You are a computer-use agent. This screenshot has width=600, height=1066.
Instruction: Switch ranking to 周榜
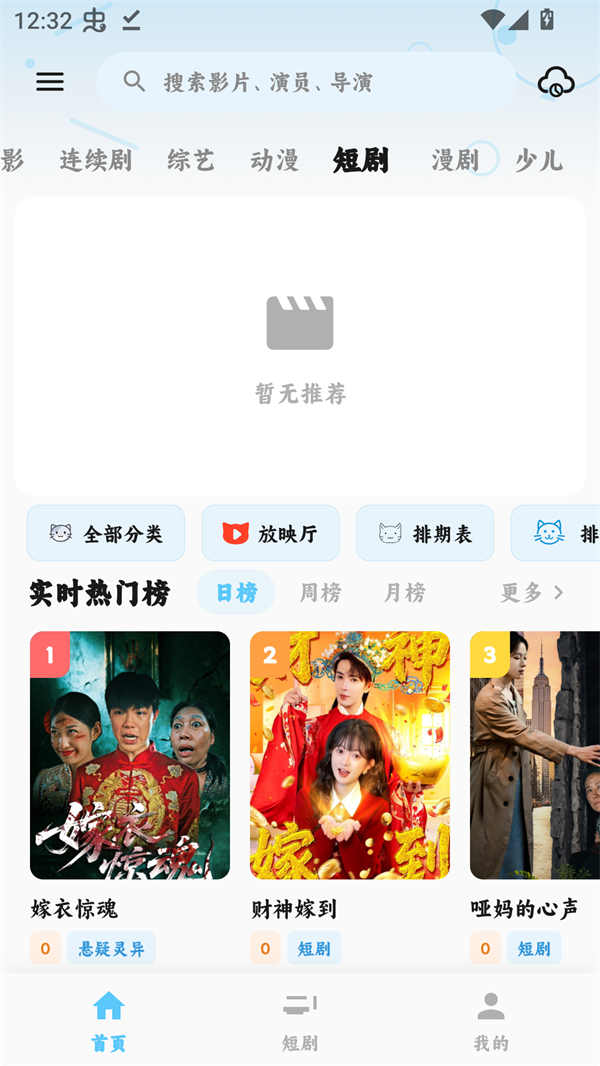(320, 592)
